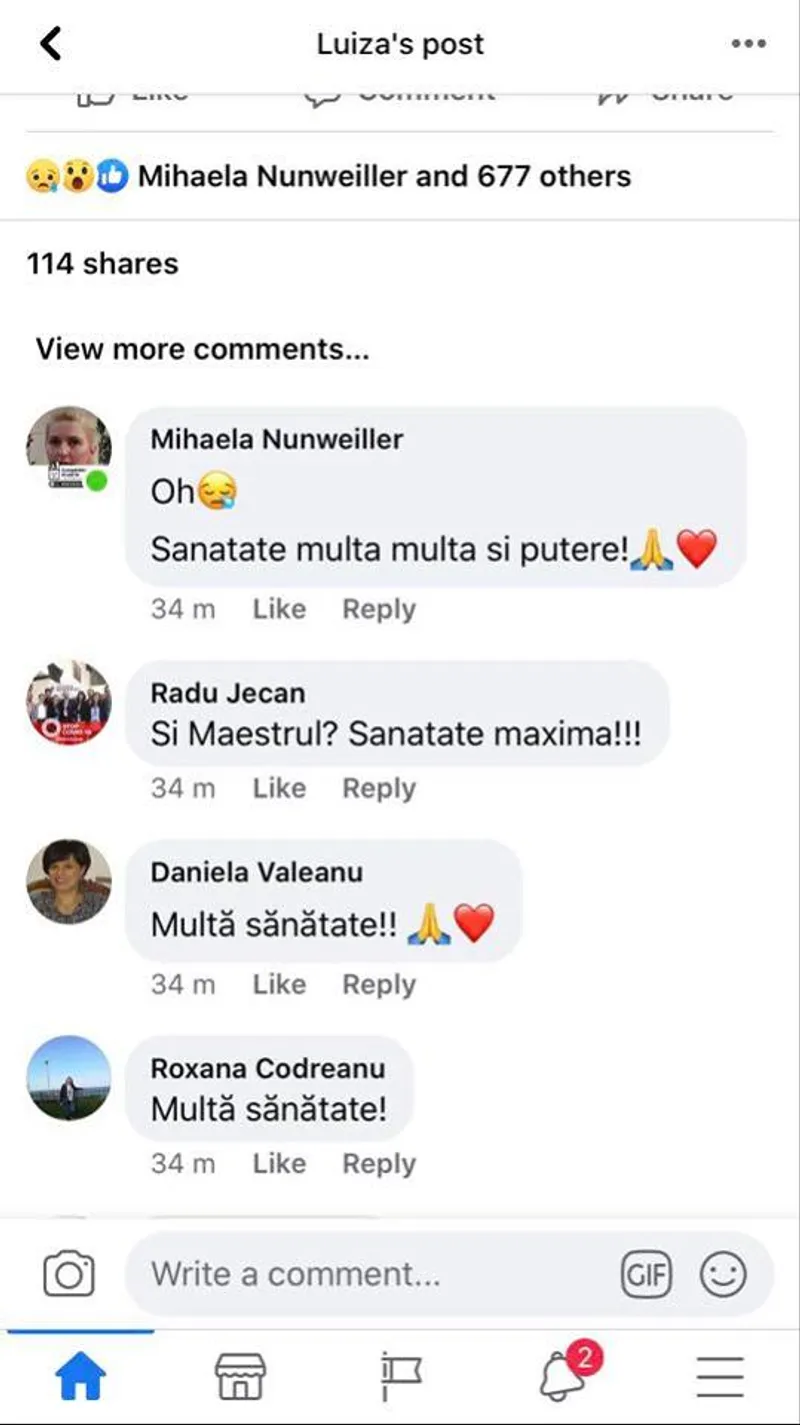
Task: View who reacted to the post
Action: pyautogui.click(x=330, y=177)
